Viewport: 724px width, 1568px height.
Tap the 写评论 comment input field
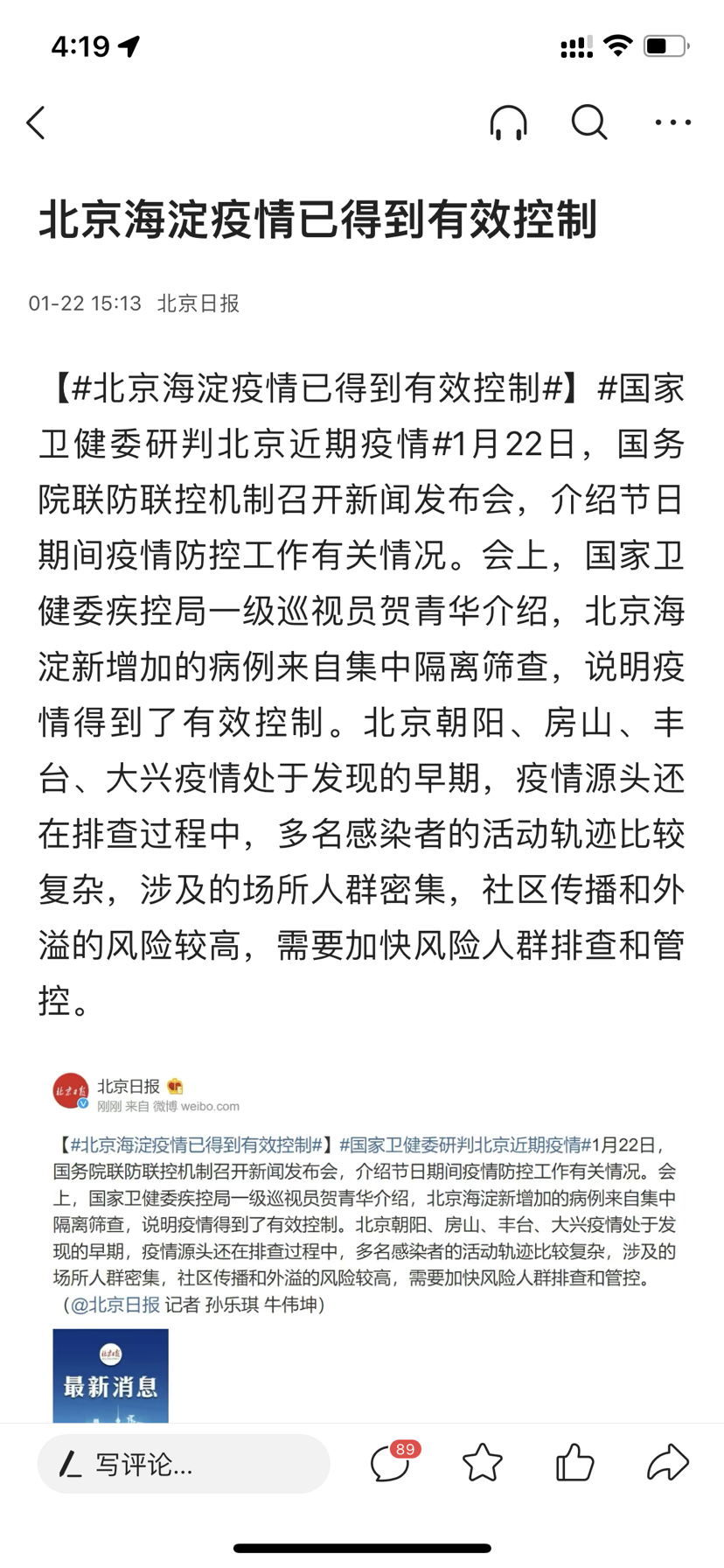(184, 1464)
